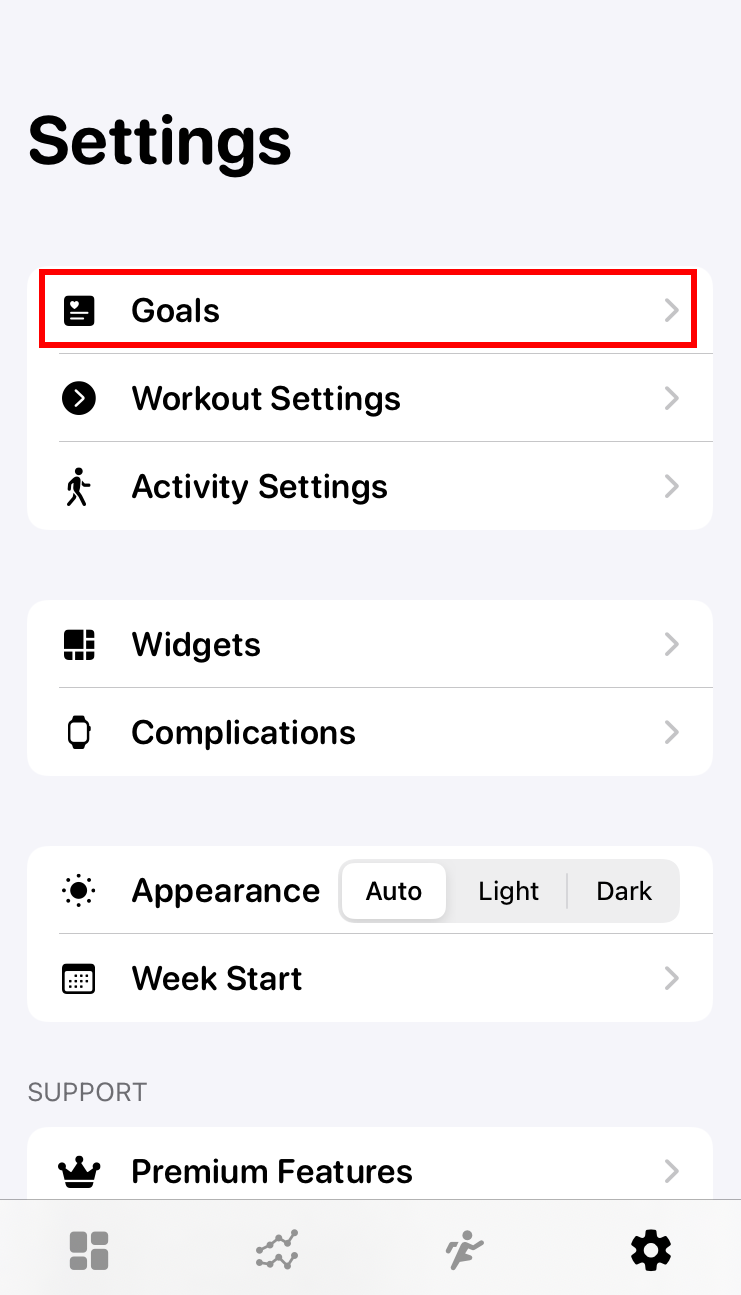Switch to the trends chart tab
This screenshot has height=1295, width=741.
[x=277, y=1250]
